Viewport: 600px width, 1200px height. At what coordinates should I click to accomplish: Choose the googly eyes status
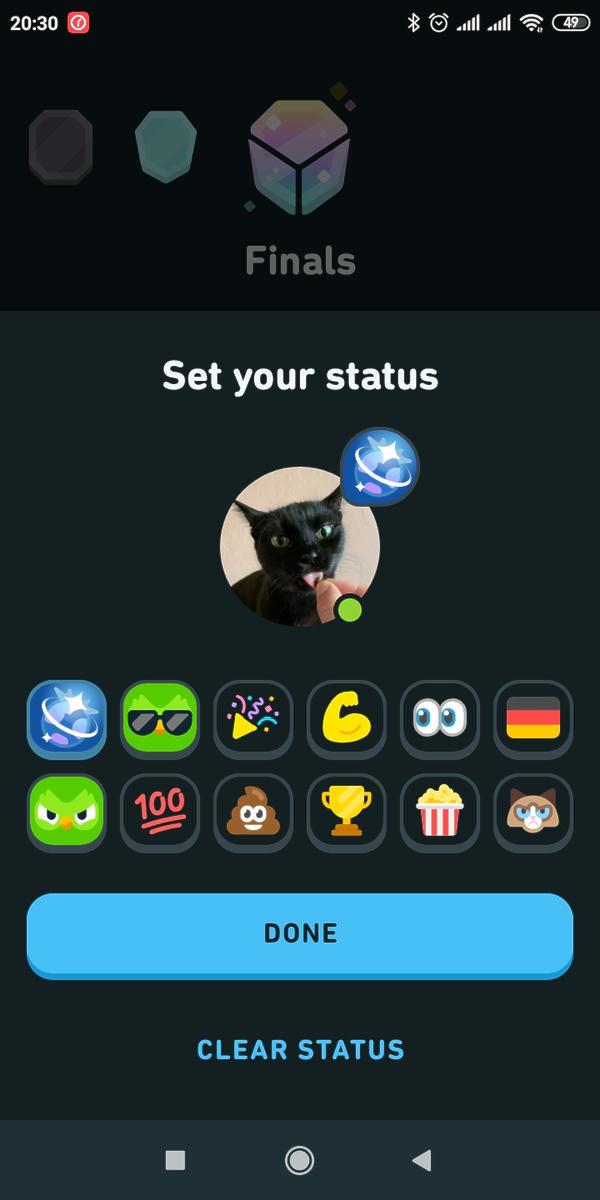tap(440, 719)
